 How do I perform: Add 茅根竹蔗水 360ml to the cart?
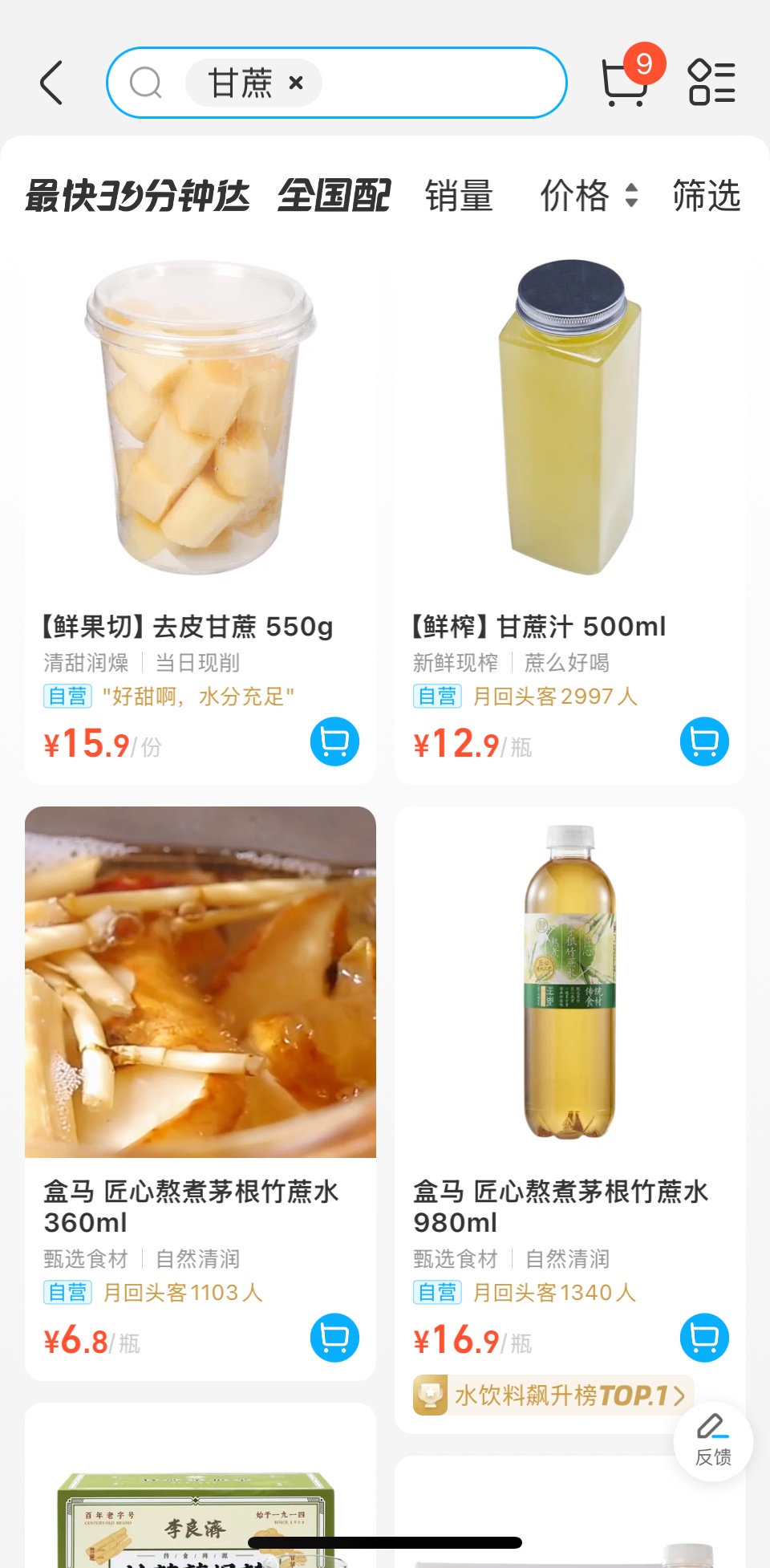click(334, 1338)
